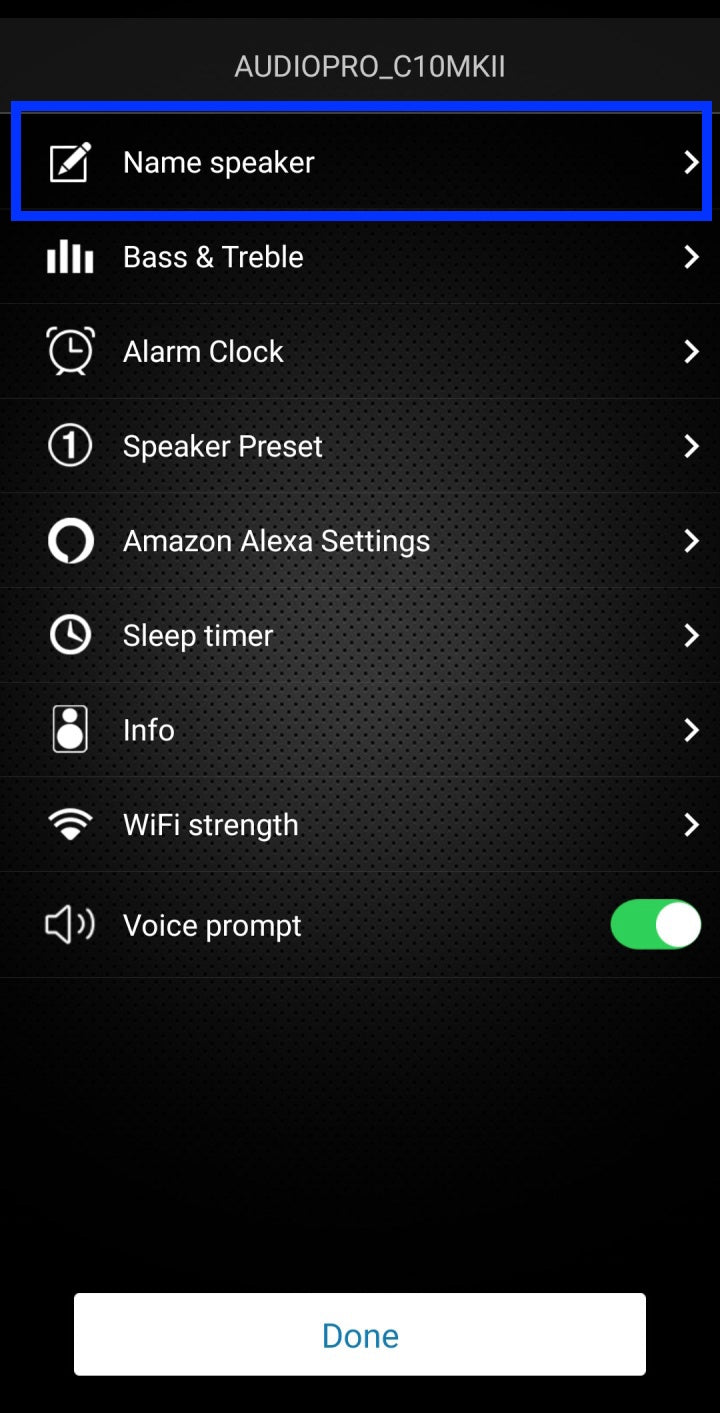Set up the Sleep timer
Viewport: 720px width, 1413px height.
[360, 635]
